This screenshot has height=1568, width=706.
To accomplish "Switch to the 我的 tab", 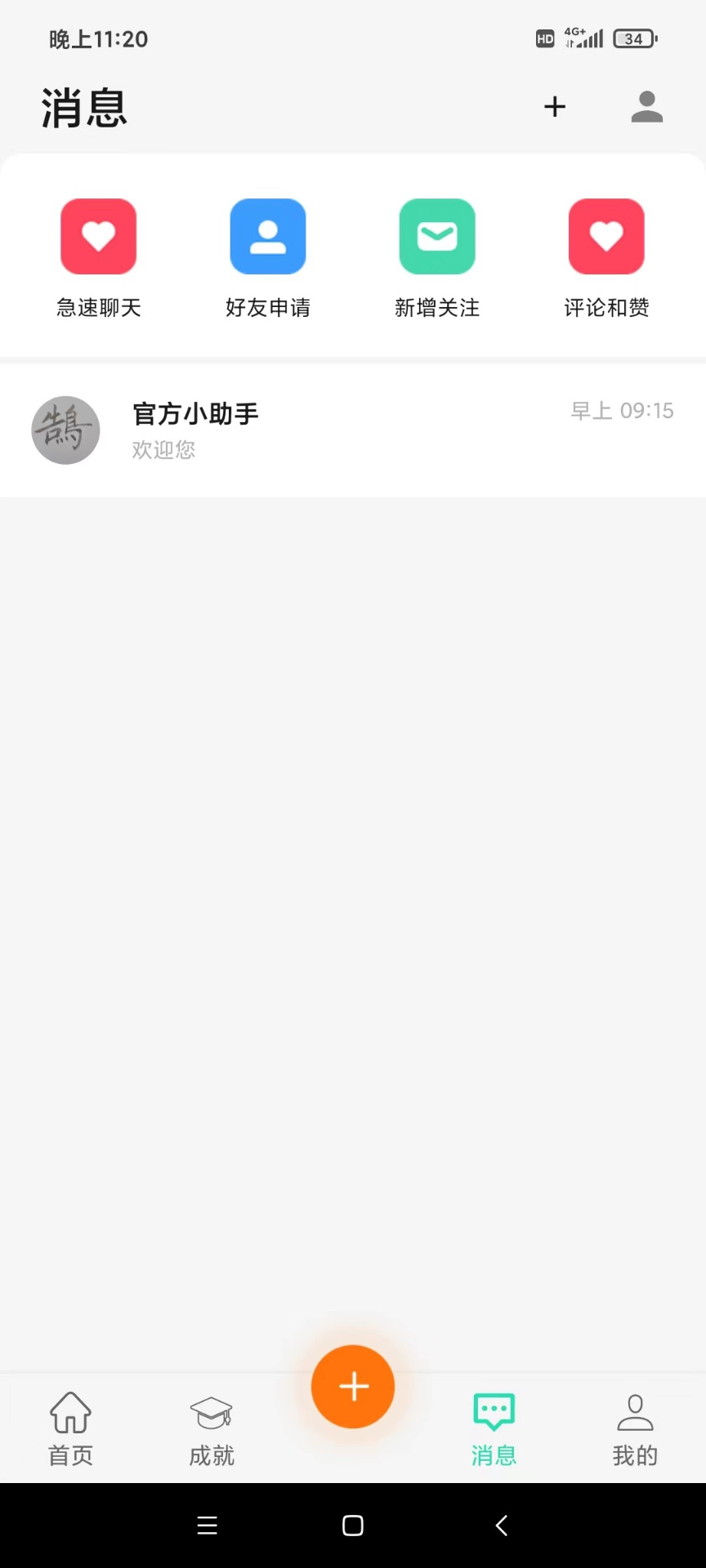I will pos(635,1428).
